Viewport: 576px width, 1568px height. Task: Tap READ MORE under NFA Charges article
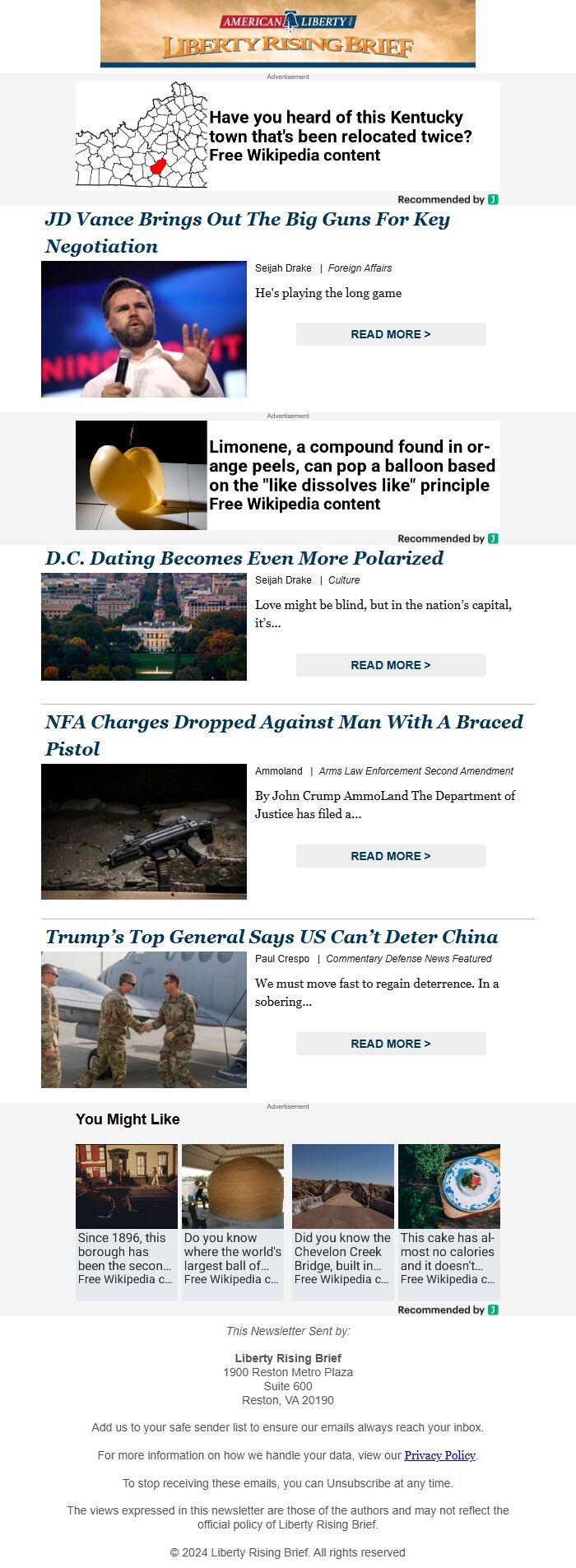tap(390, 856)
